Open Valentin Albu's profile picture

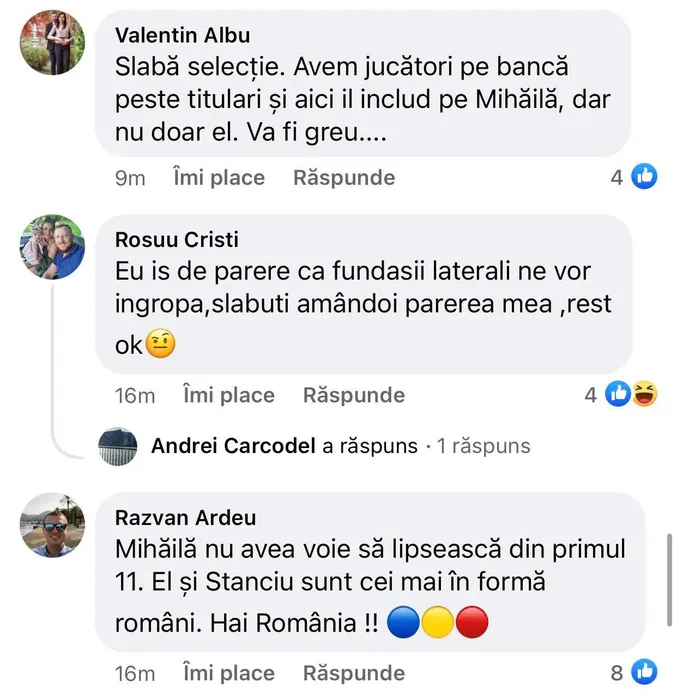pyautogui.click(x=52, y=43)
